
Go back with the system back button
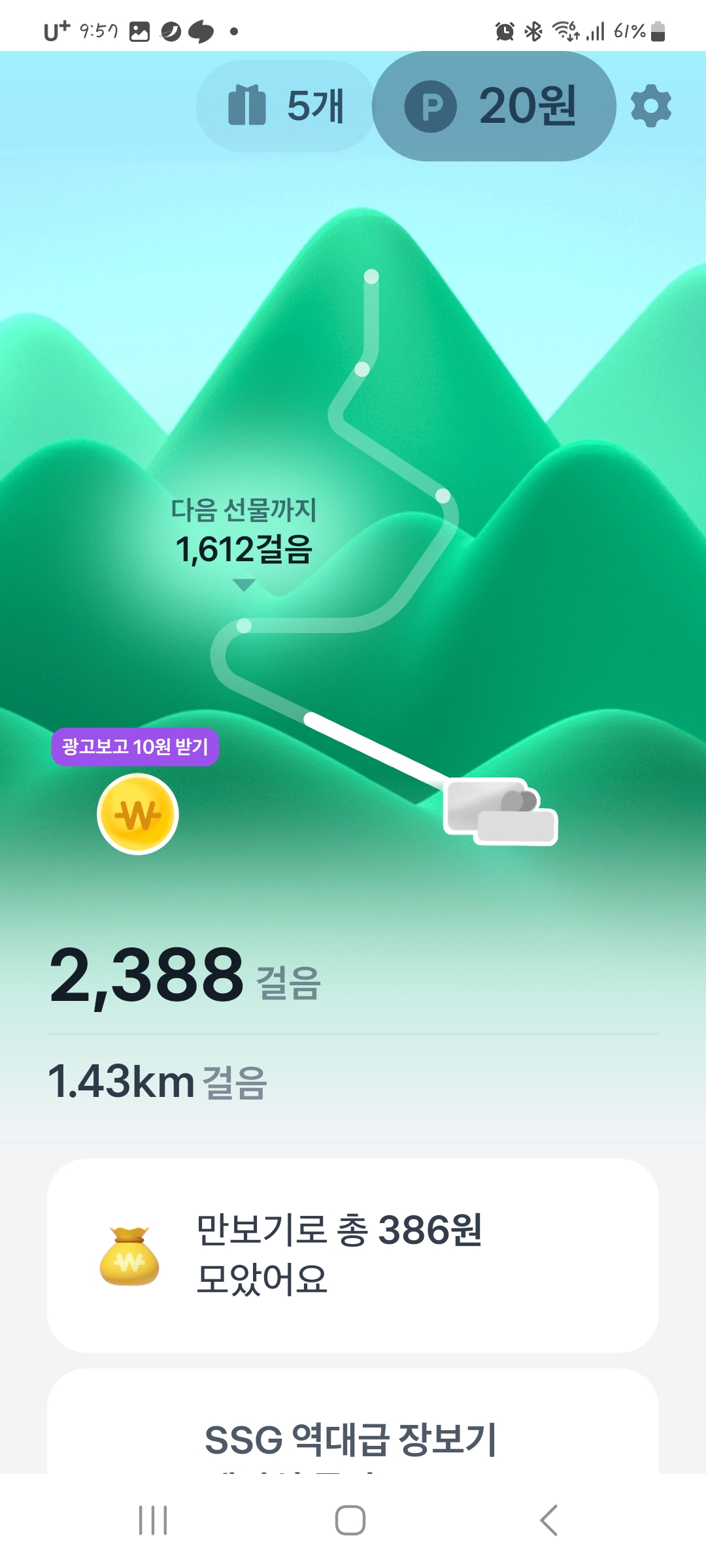[549, 1520]
